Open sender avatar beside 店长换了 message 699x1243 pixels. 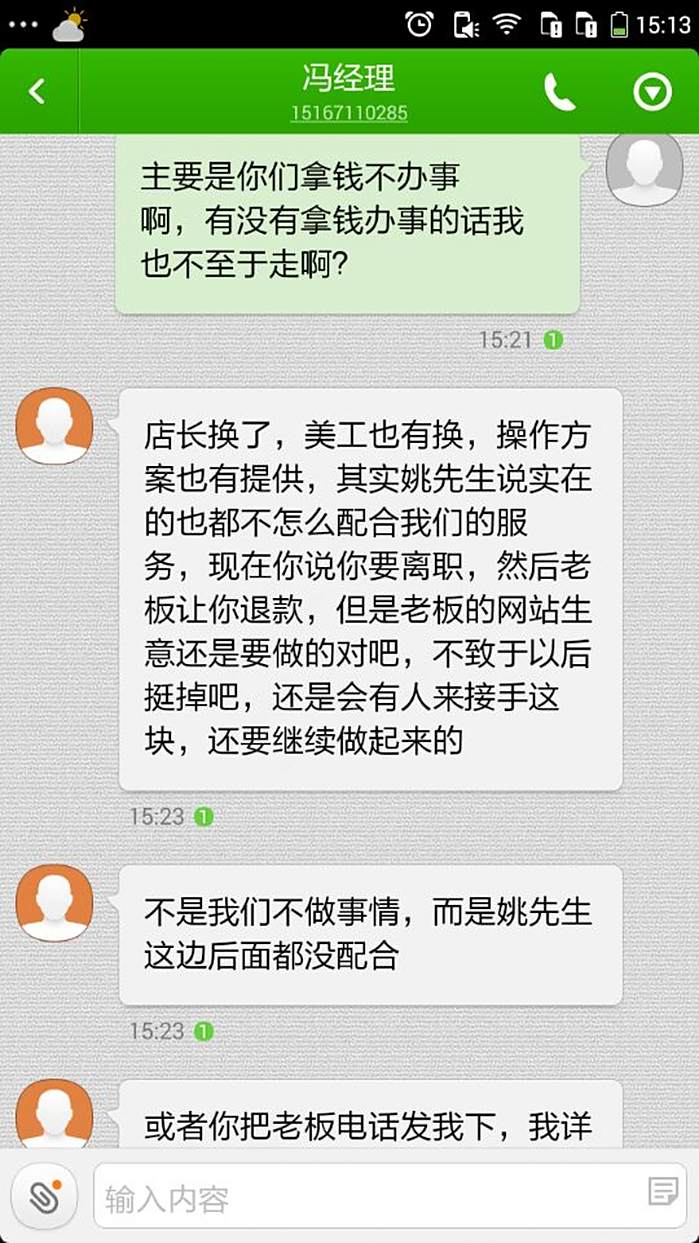54,426
